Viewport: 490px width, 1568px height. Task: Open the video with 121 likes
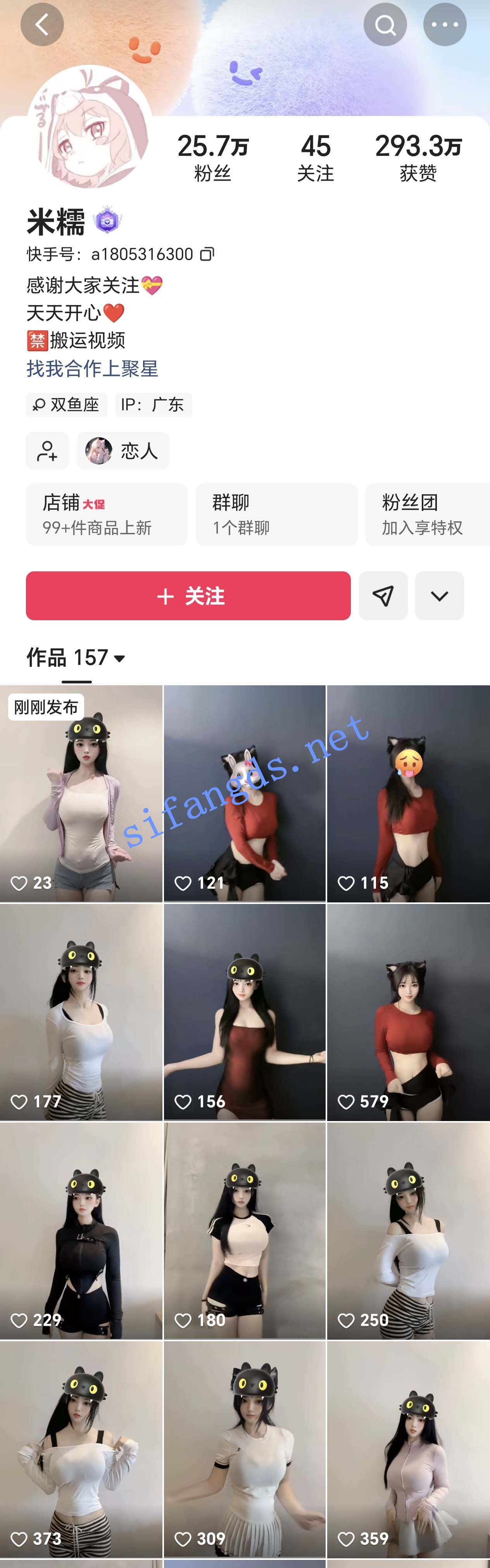(245, 793)
